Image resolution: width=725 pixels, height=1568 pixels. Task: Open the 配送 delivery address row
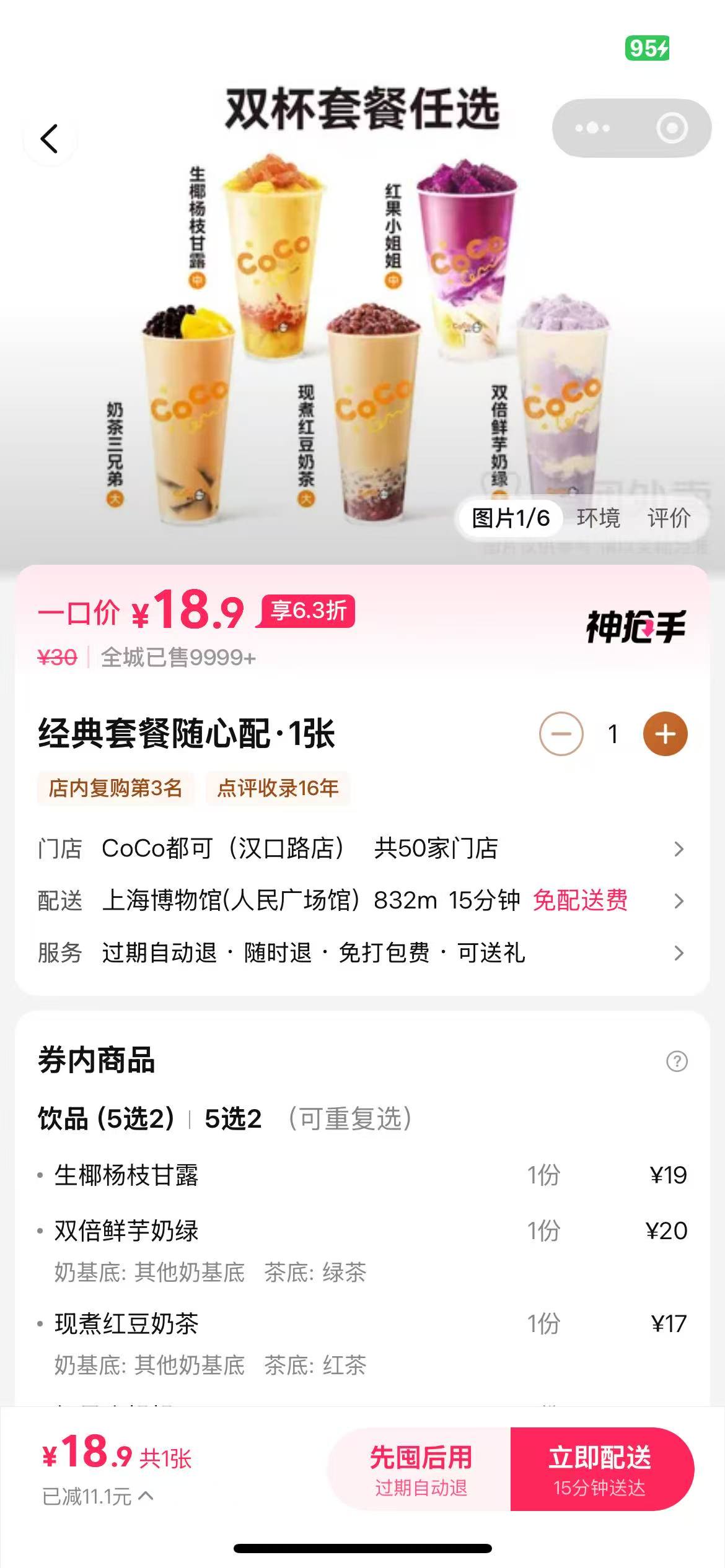362,900
